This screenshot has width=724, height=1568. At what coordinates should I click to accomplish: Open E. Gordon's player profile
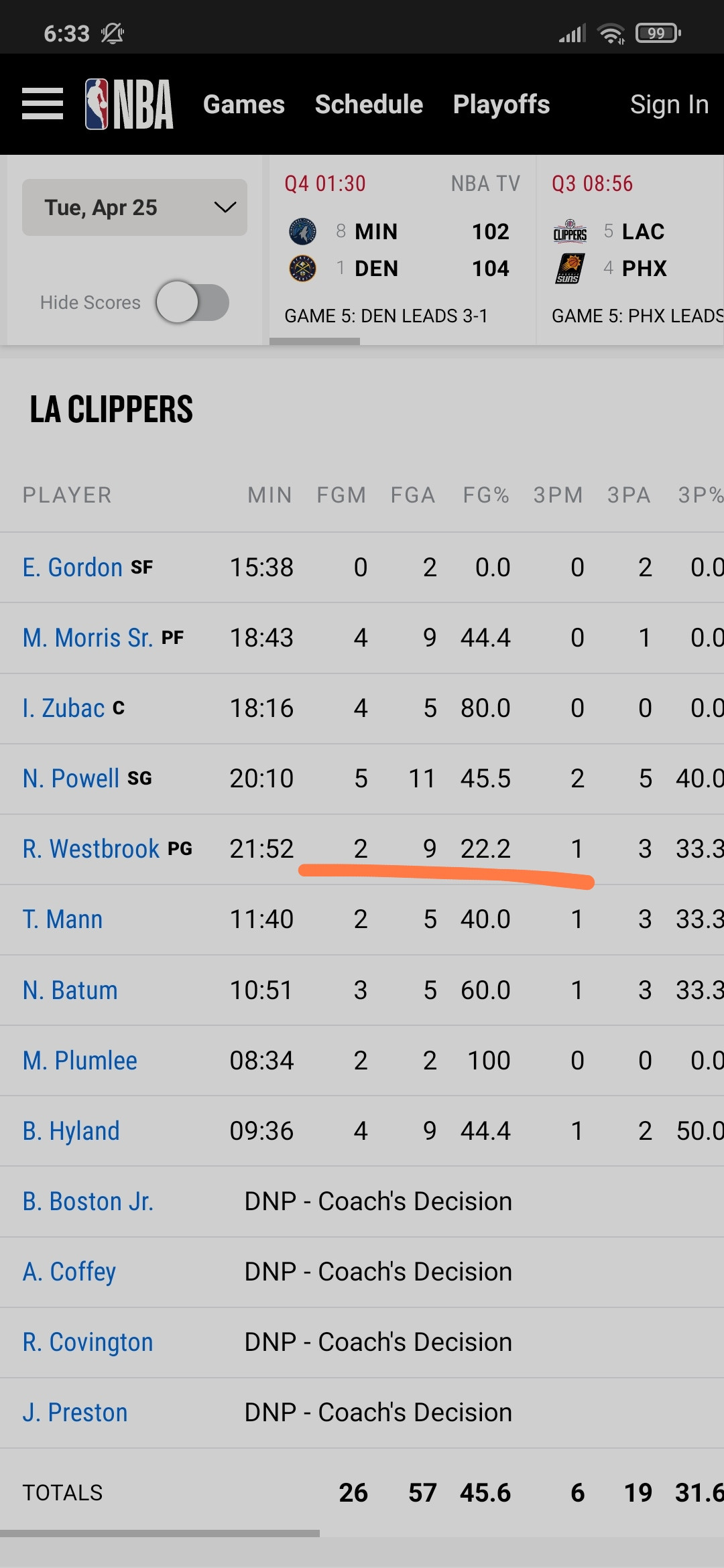click(x=72, y=568)
